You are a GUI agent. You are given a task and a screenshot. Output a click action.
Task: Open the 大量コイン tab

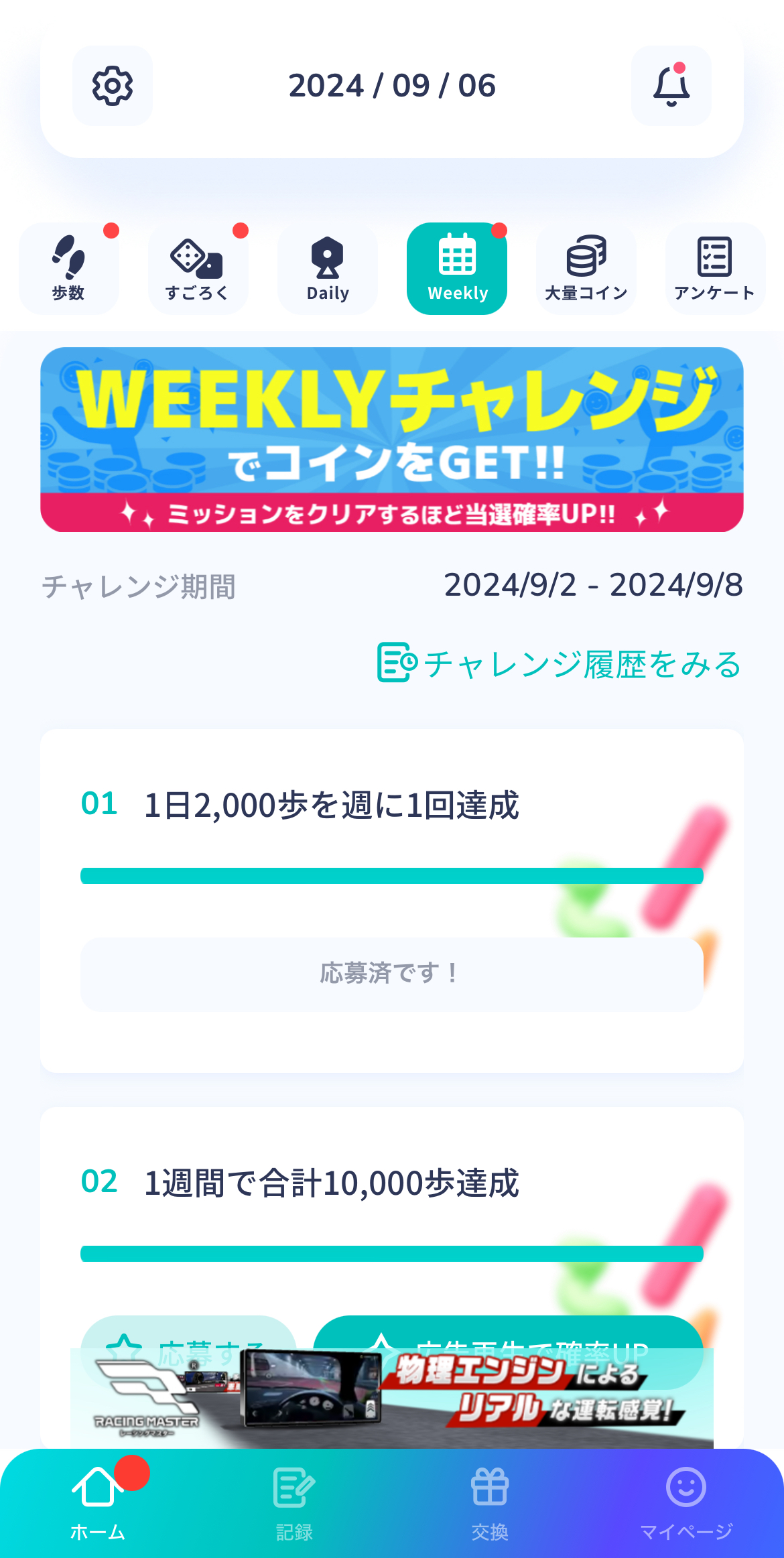[586, 269]
